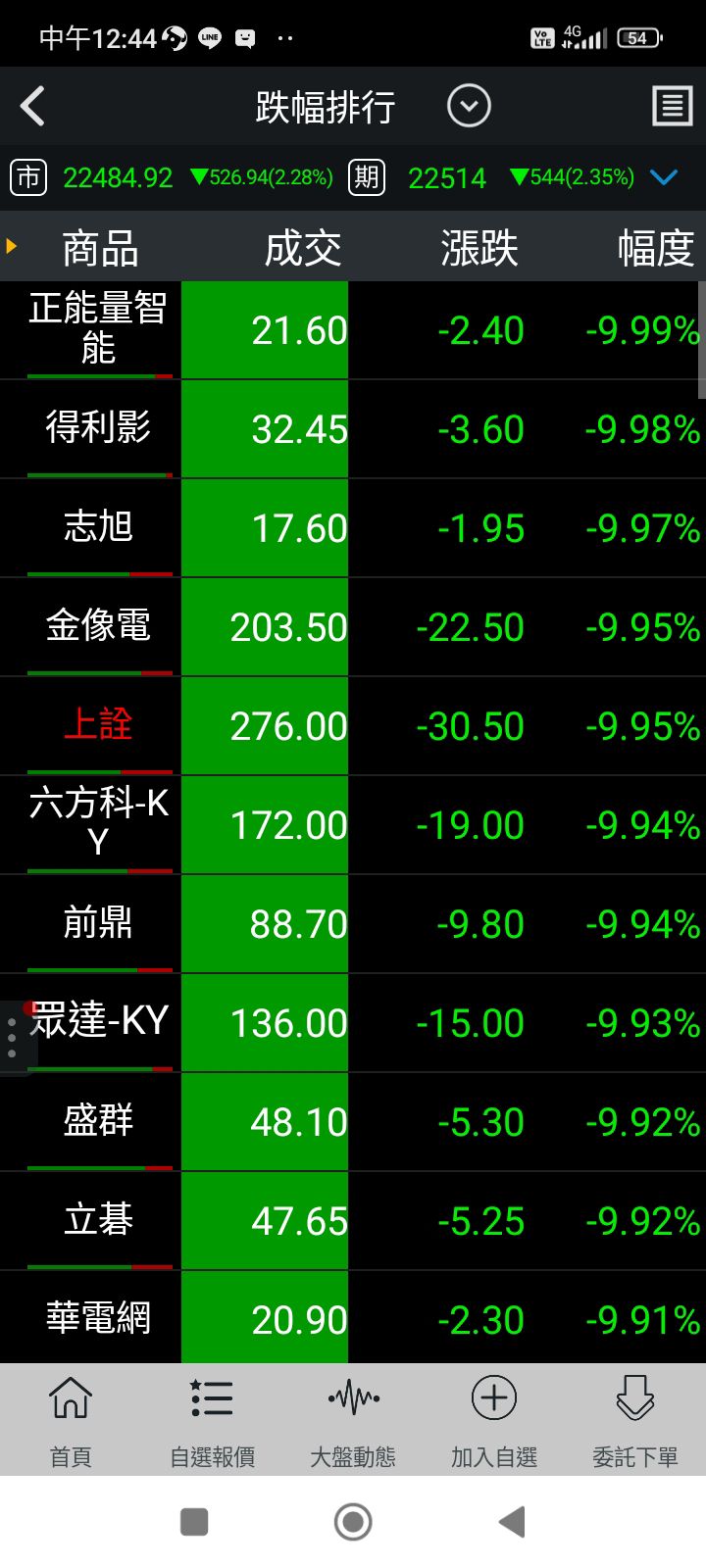Screen dimensions: 706x1568
Task: Expand the market index bar chevron
Action: [664, 177]
